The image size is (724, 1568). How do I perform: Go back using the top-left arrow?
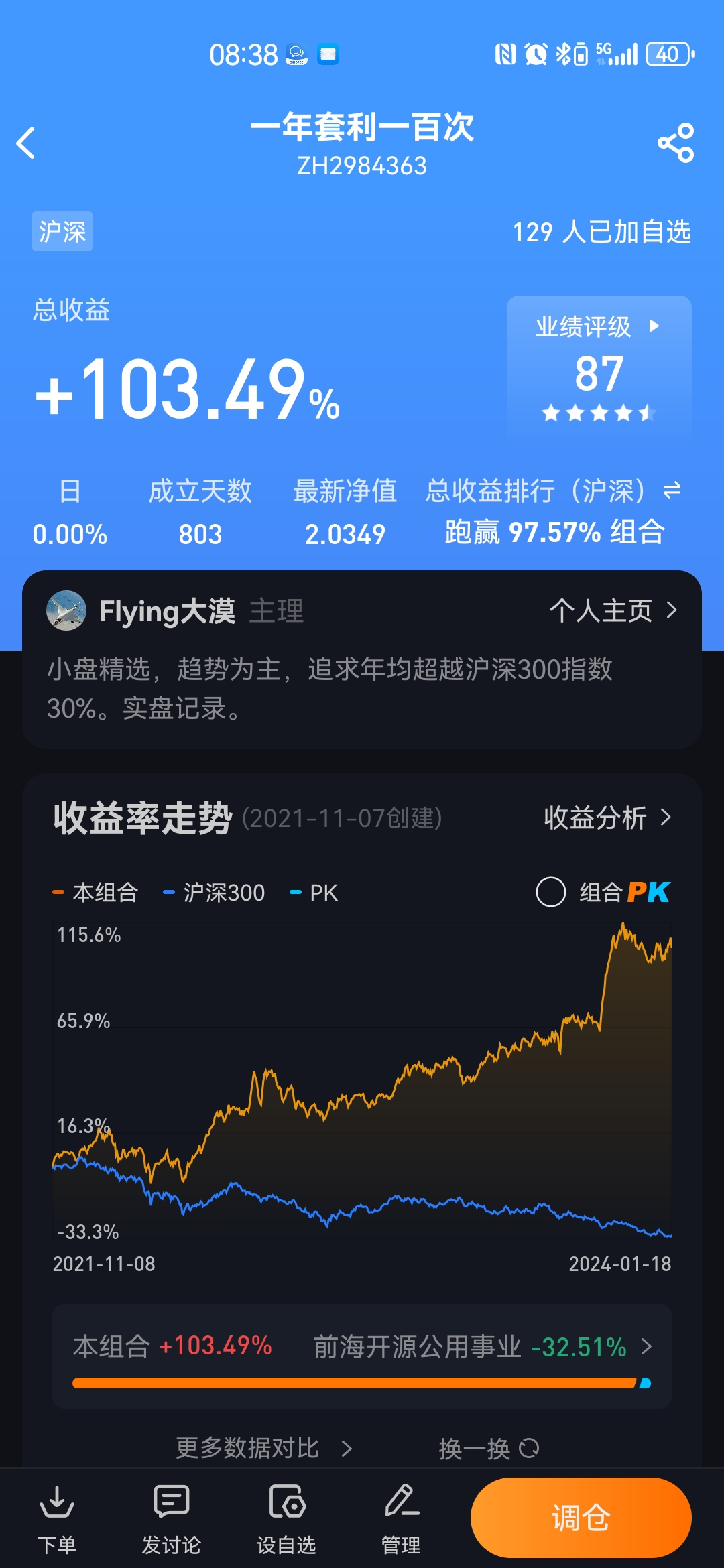point(26,143)
